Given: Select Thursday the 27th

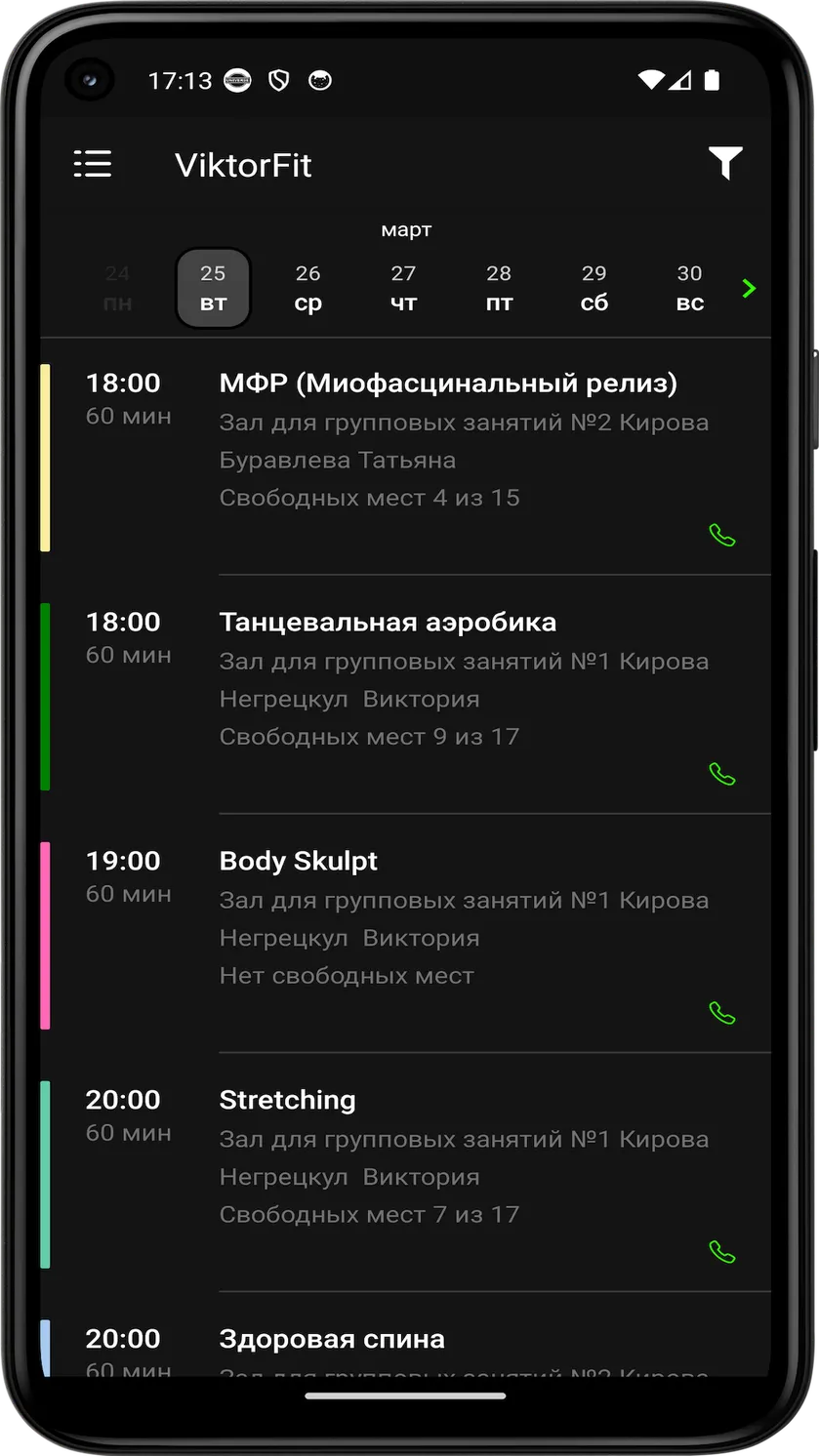Looking at the screenshot, I should (403, 288).
